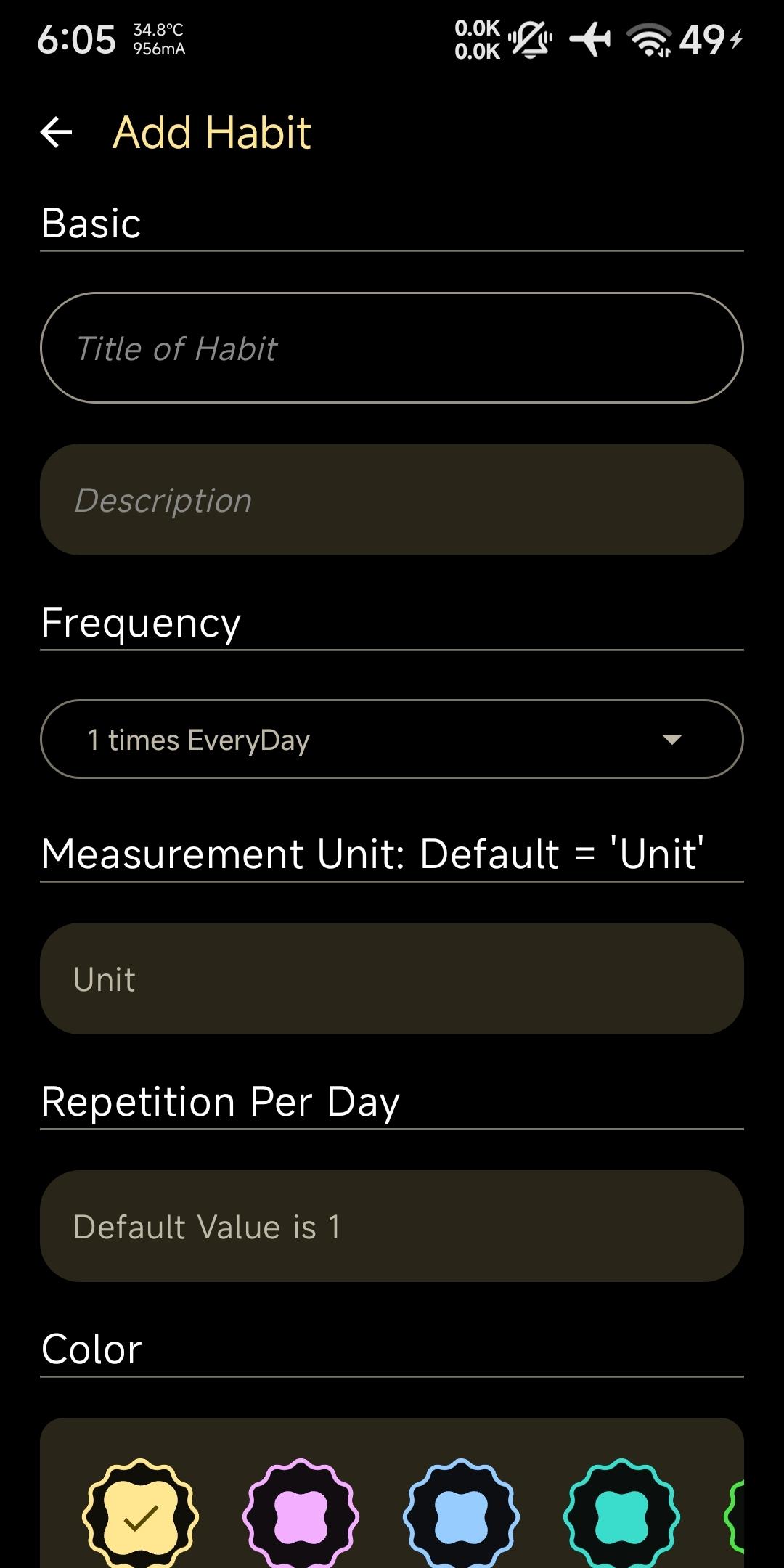This screenshot has height=1568, width=784.
Task: Tap the Unit measurement field
Action: (x=392, y=979)
